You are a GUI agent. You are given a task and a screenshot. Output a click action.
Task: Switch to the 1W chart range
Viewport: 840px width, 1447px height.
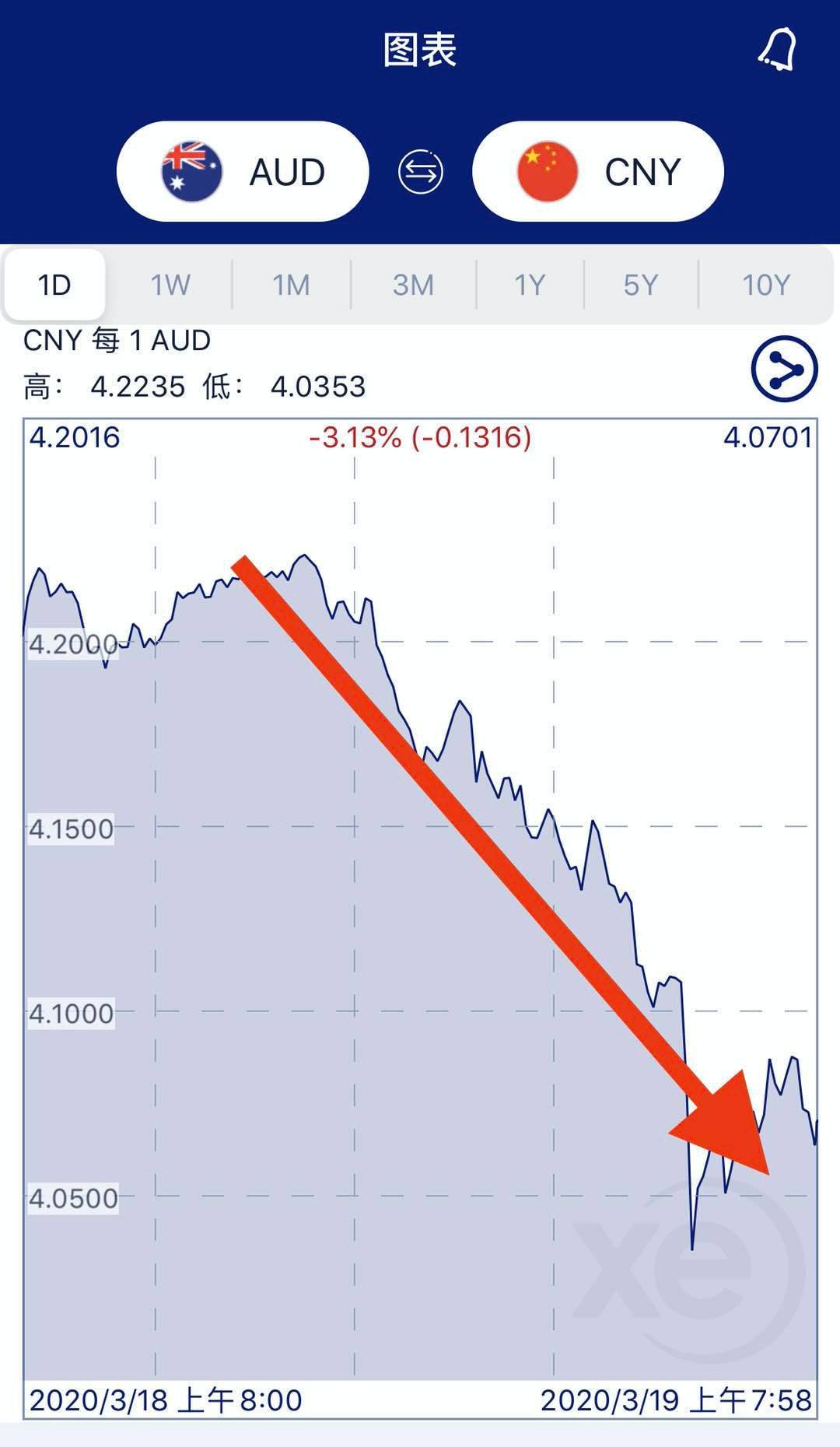tap(170, 285)
